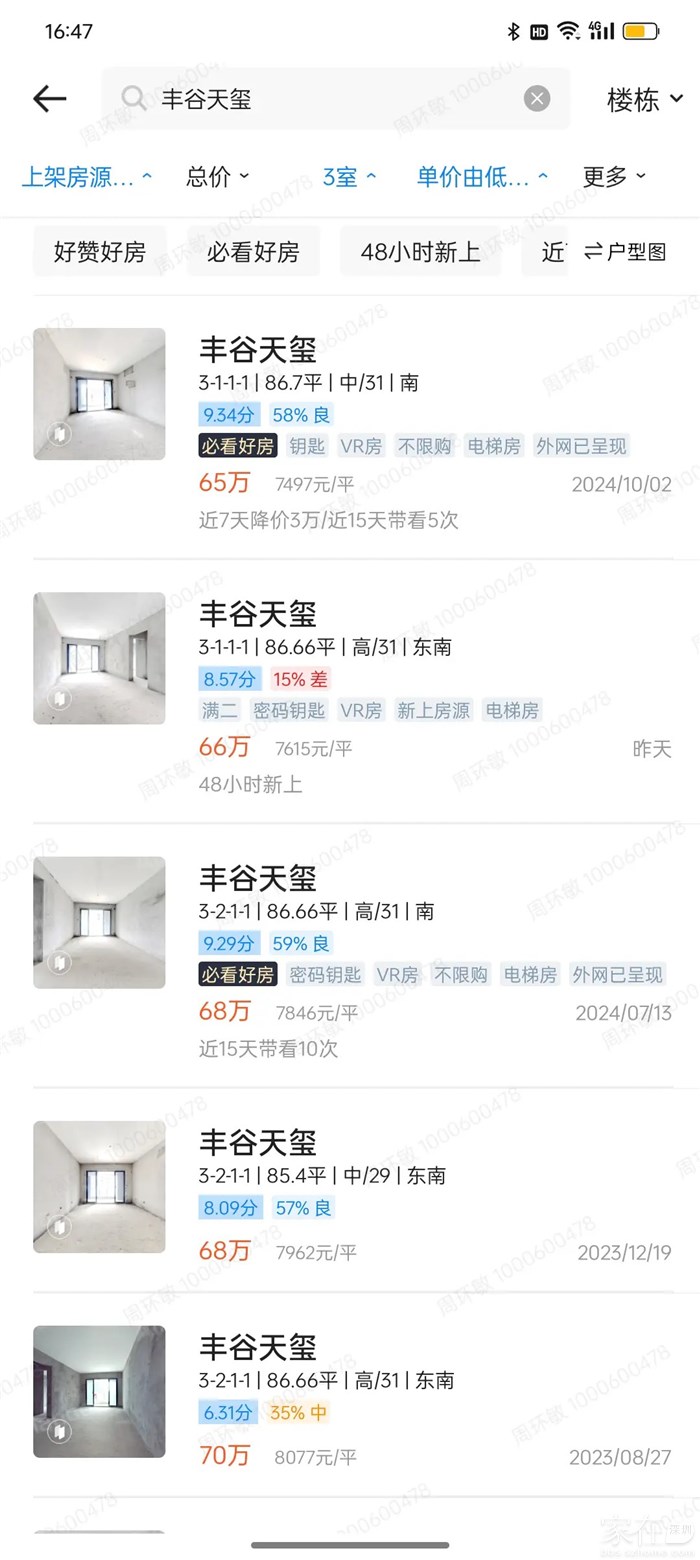This screenshot has height=1560, width=700.
Task: Select the 好赞好房 chip
Action: click(x=100, y=252)
